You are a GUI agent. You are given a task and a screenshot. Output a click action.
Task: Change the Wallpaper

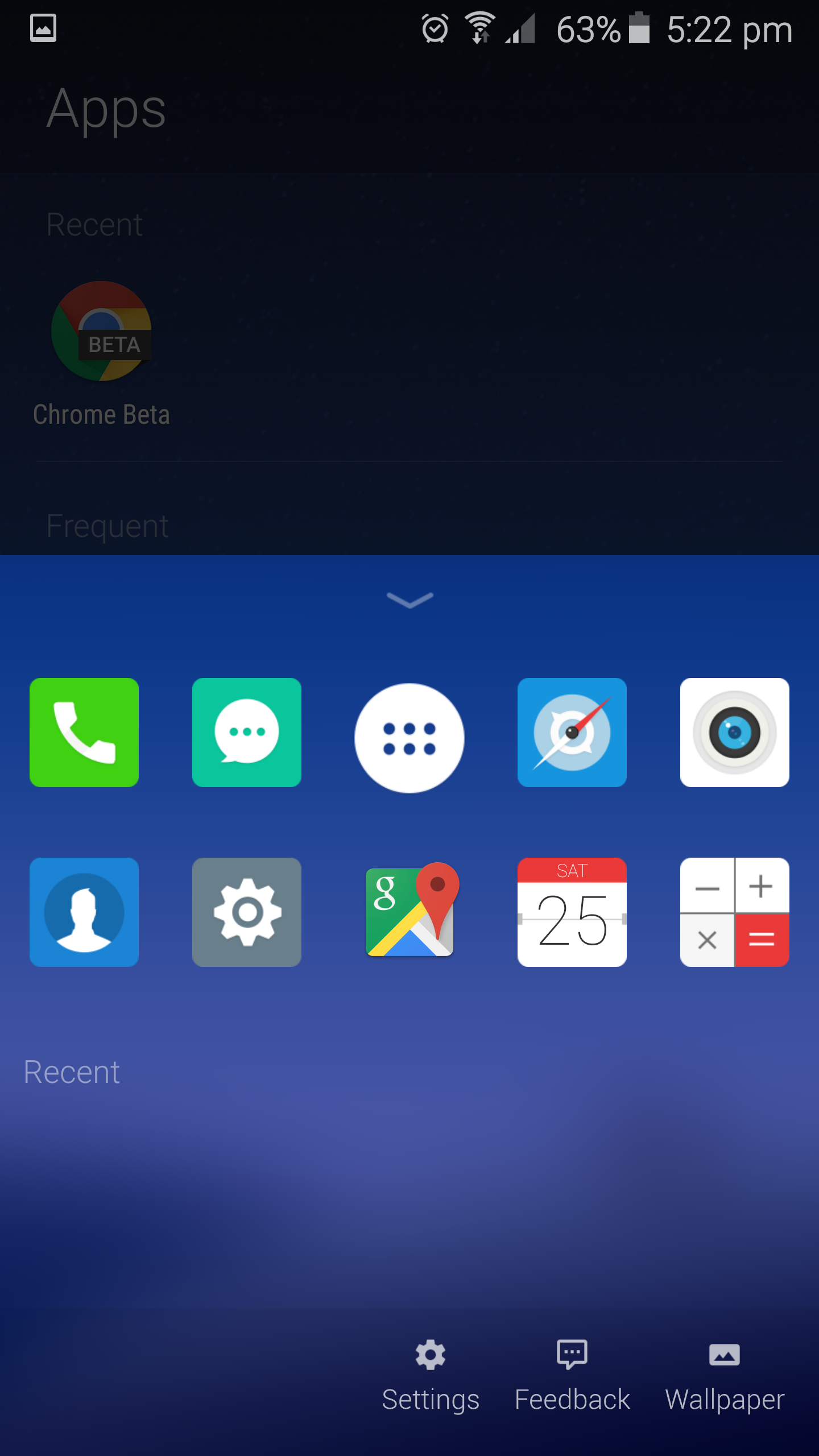click(725, 1376)
